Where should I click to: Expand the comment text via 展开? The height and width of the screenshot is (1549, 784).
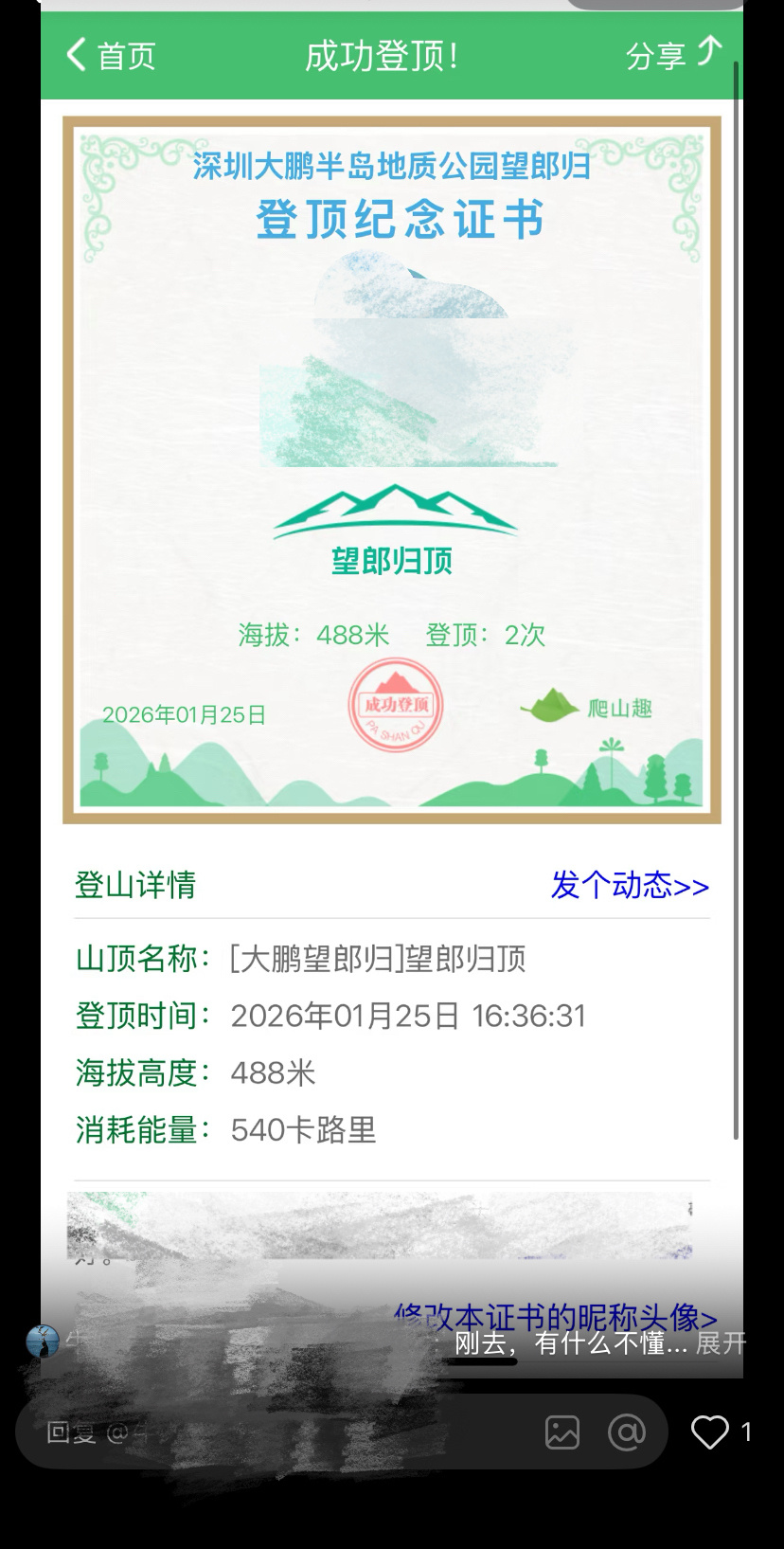721,1342
